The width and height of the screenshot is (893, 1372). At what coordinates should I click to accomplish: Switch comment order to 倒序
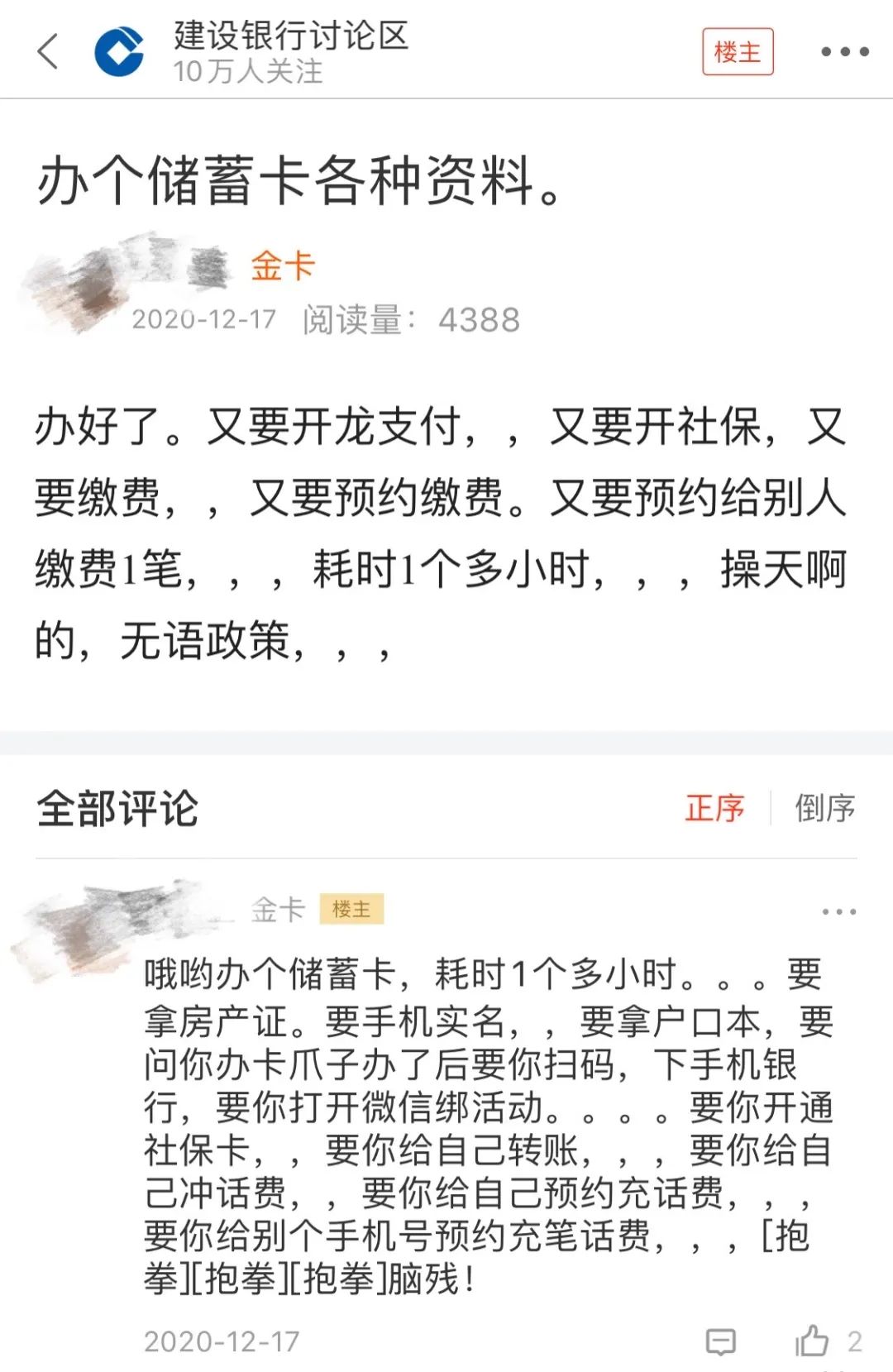824,808
